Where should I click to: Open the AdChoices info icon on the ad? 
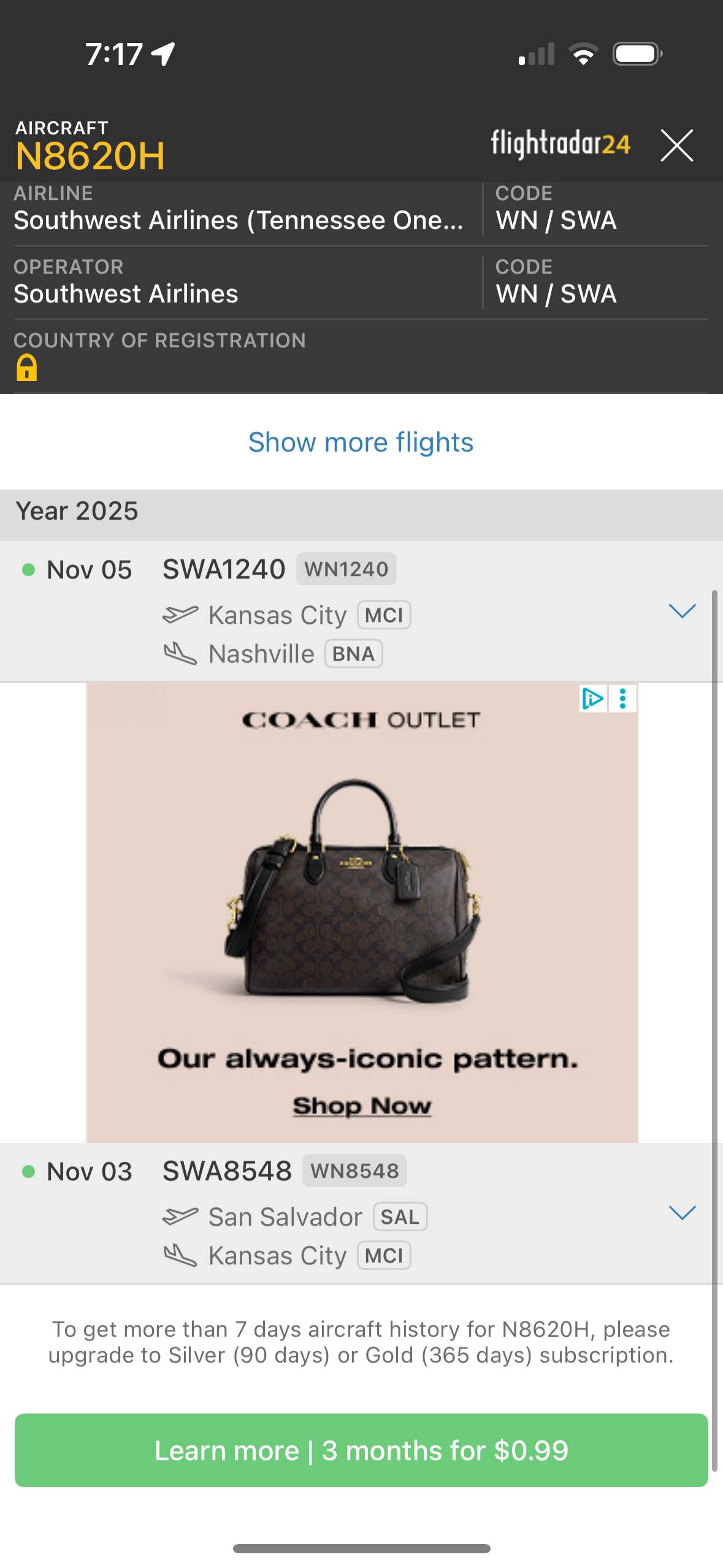click(x=592, y=699)
